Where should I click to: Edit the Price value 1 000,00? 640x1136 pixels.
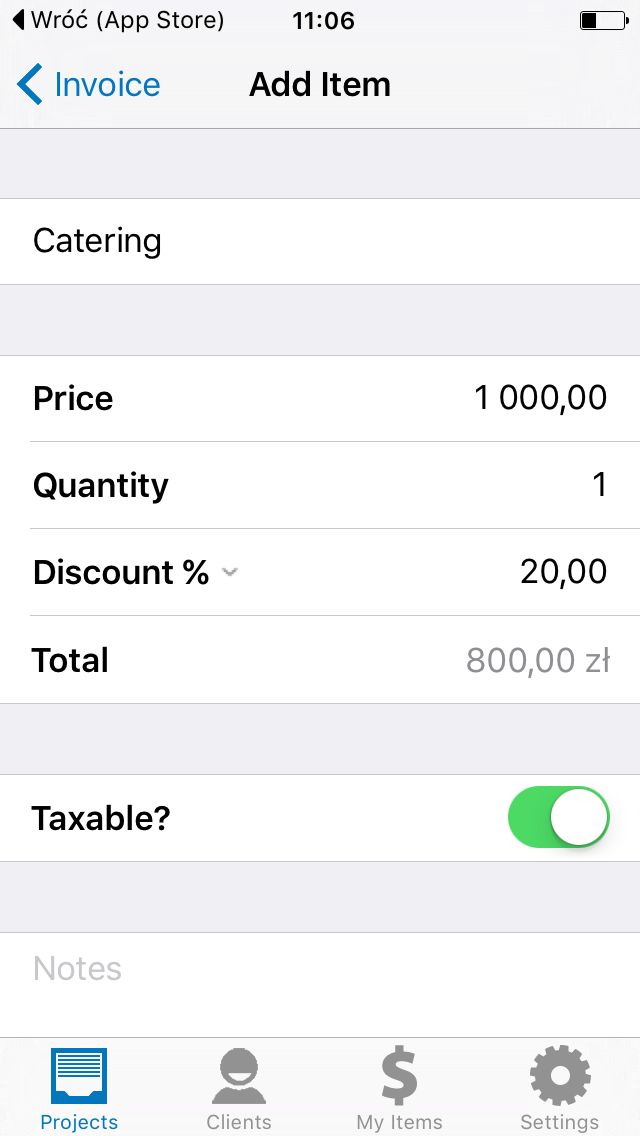pos(540,398)
